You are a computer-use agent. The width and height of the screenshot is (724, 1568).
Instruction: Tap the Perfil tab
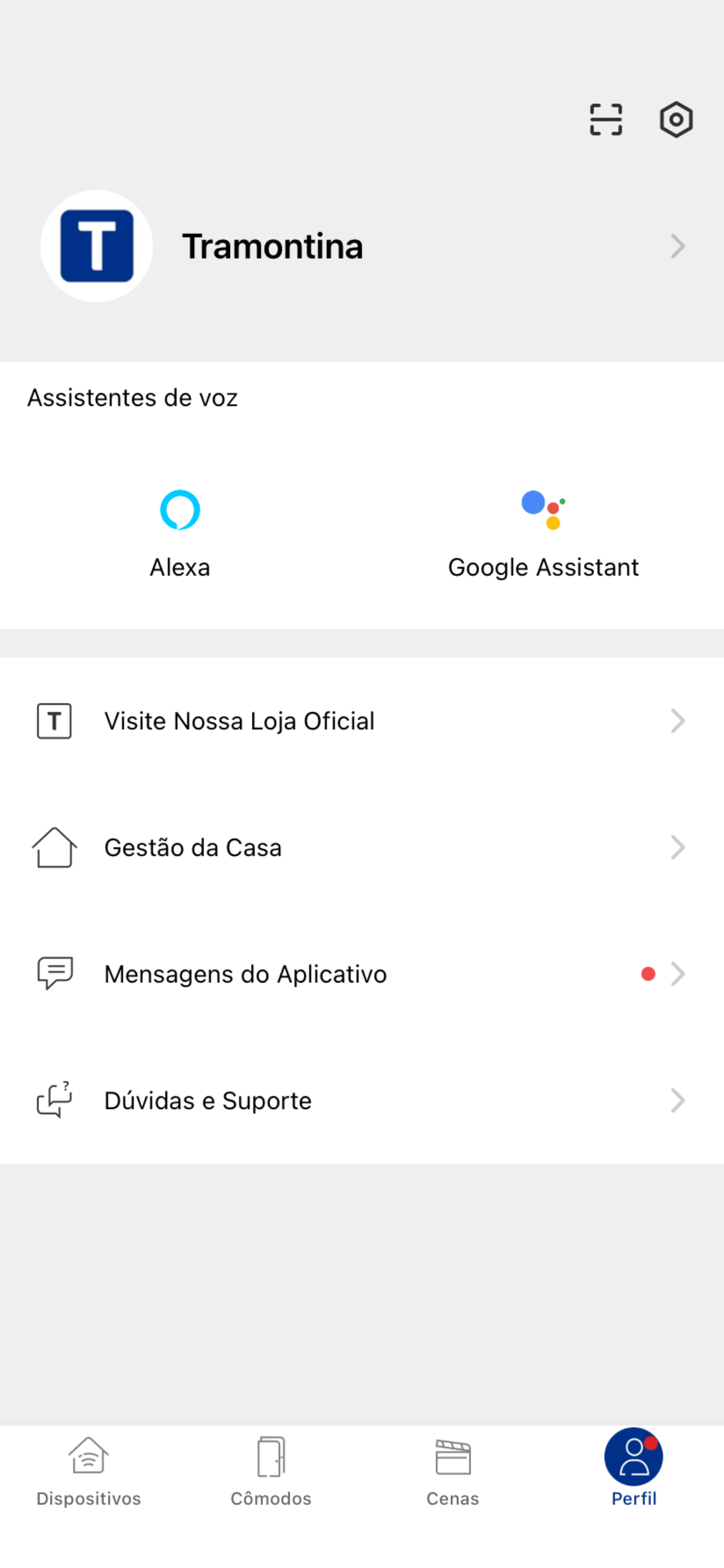coord(634,1469)
